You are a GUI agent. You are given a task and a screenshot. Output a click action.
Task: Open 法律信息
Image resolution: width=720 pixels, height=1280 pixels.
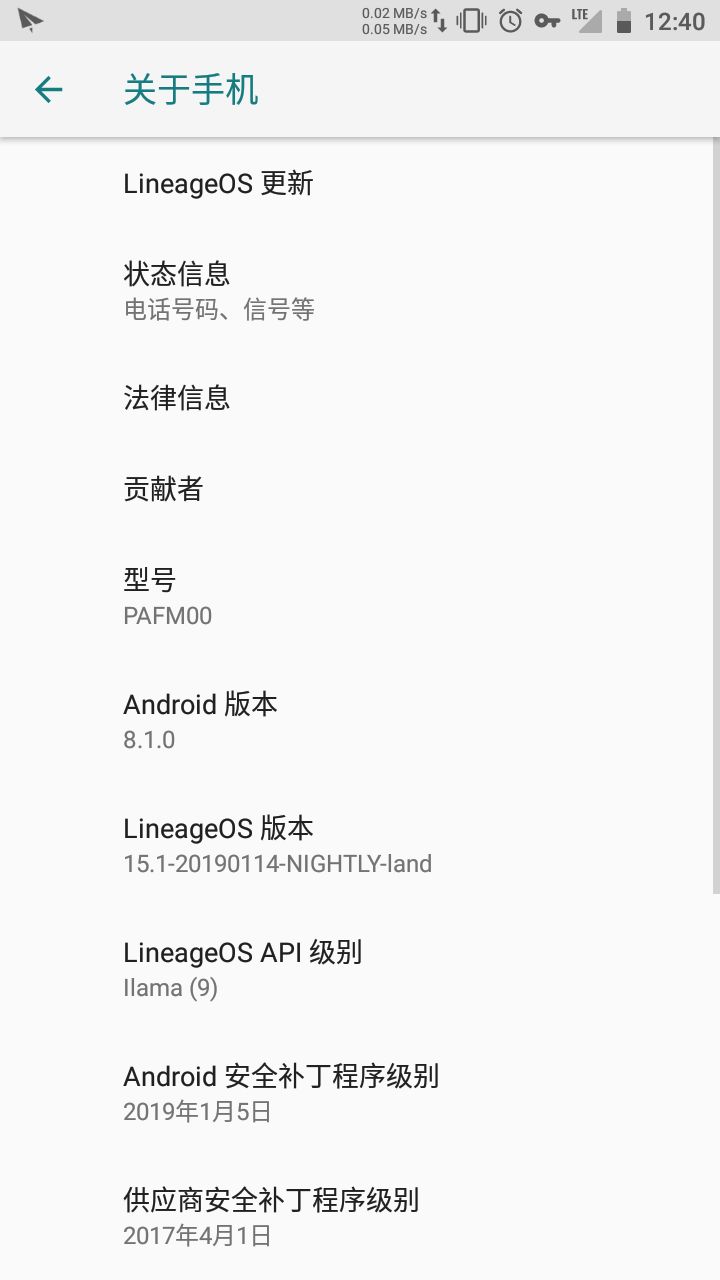pyautogui.click(x=360, y=398)
